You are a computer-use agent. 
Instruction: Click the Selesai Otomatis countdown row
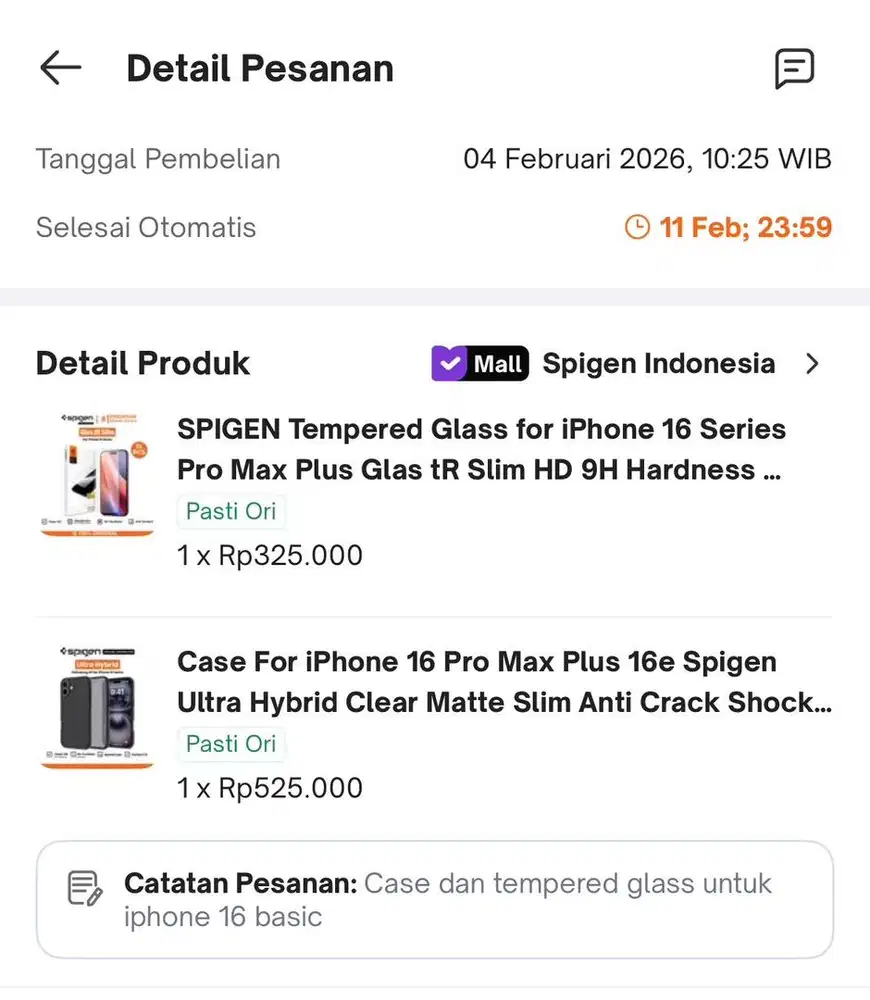(x=146, y=227)
